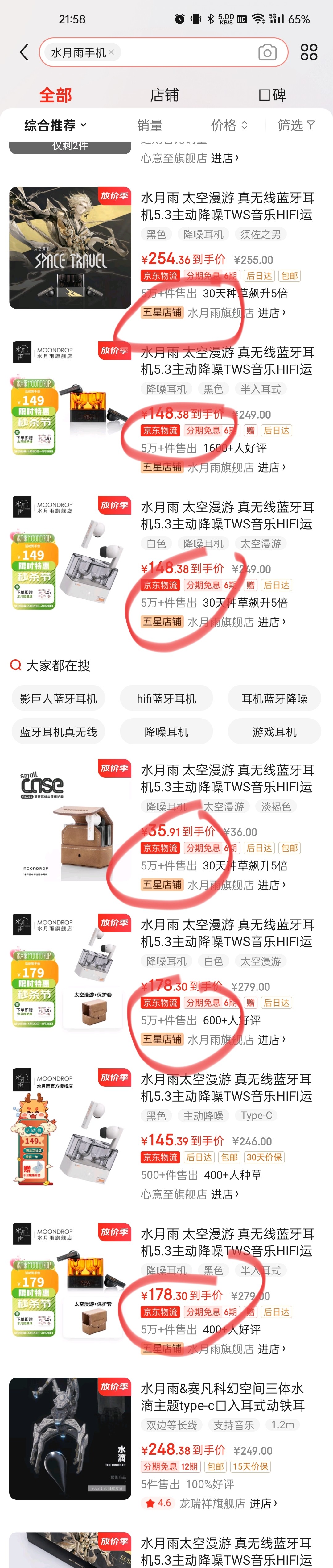The image size is (333, 1568).
Task: Sort results by 价格
Action: click(x=228, y=125)
